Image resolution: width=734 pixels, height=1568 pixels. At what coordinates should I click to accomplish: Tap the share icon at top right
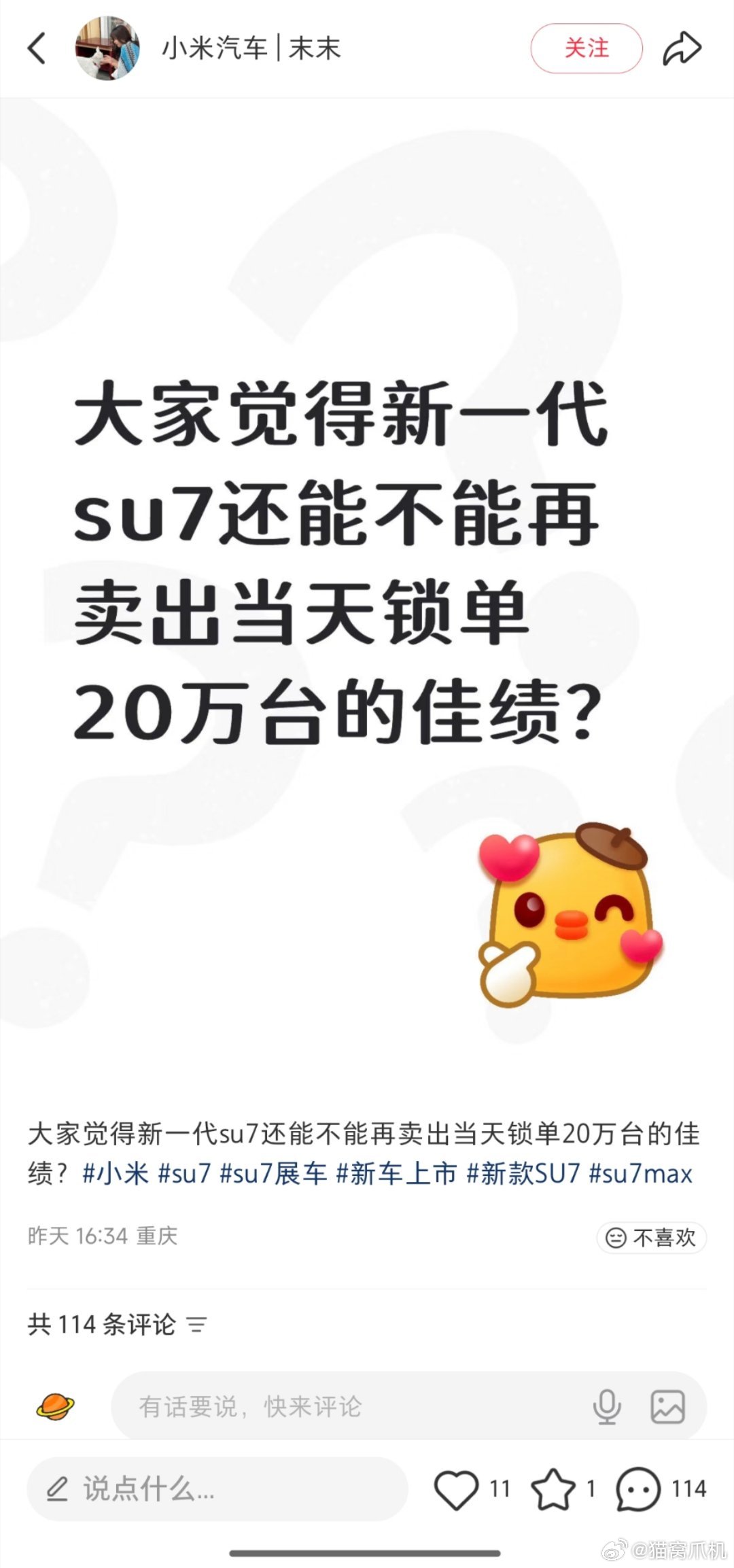click(682, 48)
